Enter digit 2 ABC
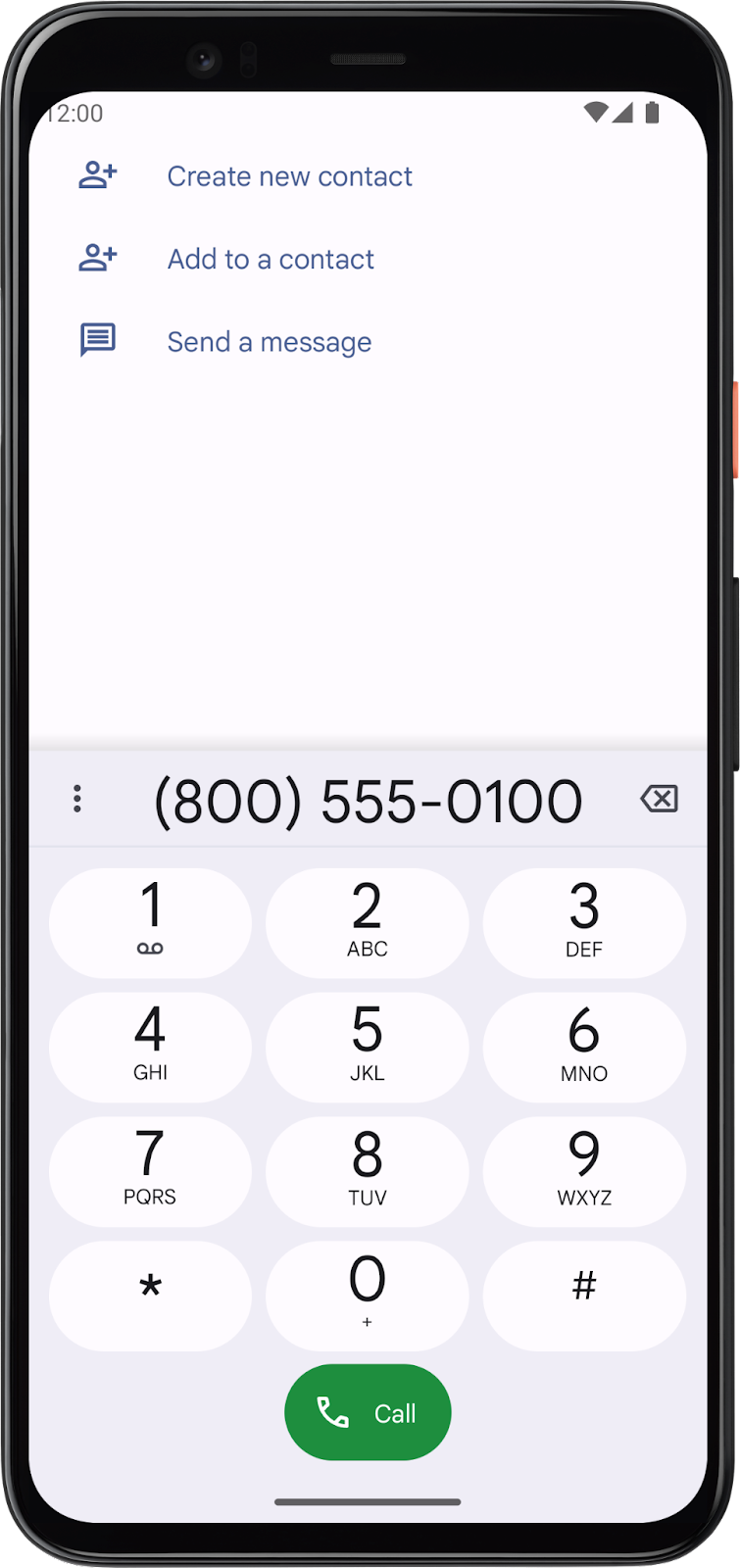Viewport: 740px width, 1568px height. (x=368, y=922)
